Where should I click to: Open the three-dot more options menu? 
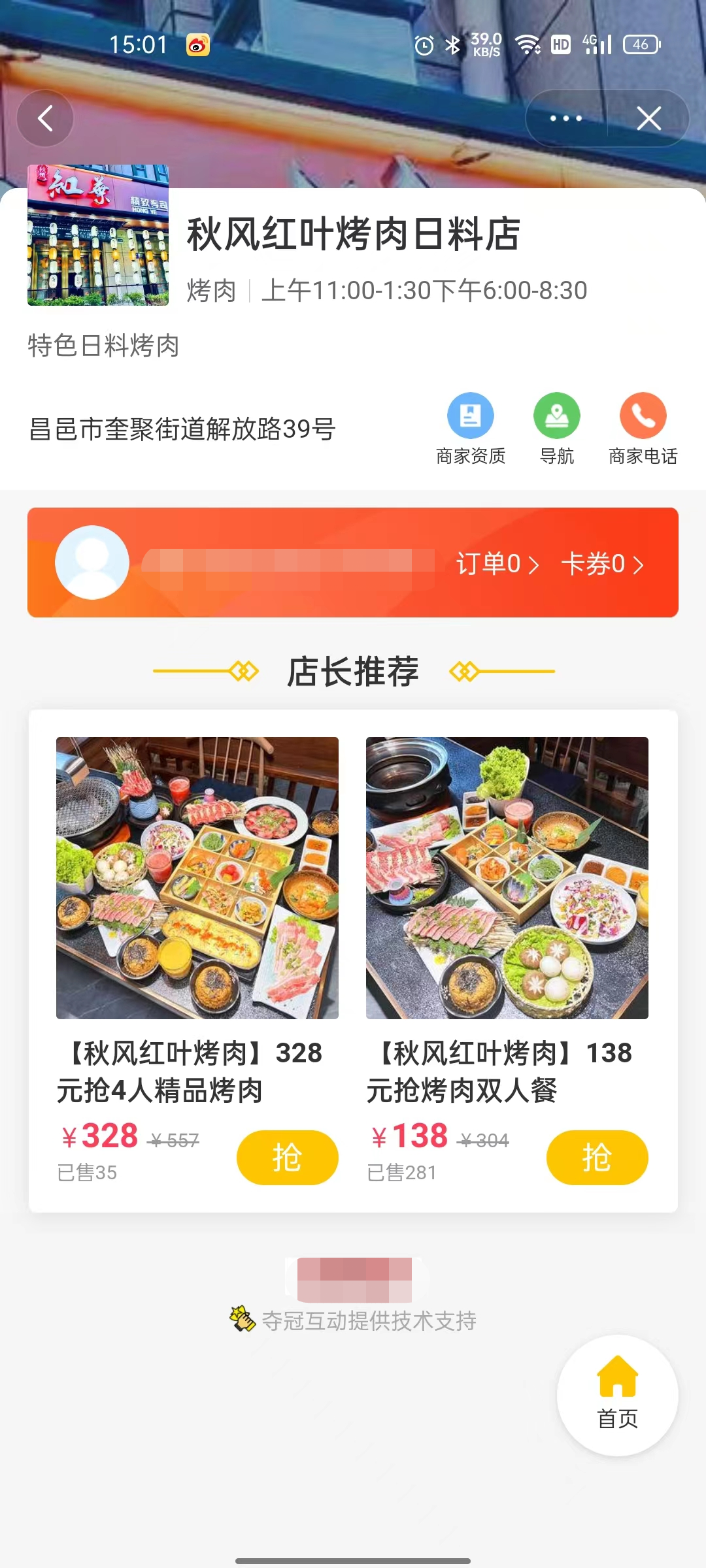tap(566, 118)
